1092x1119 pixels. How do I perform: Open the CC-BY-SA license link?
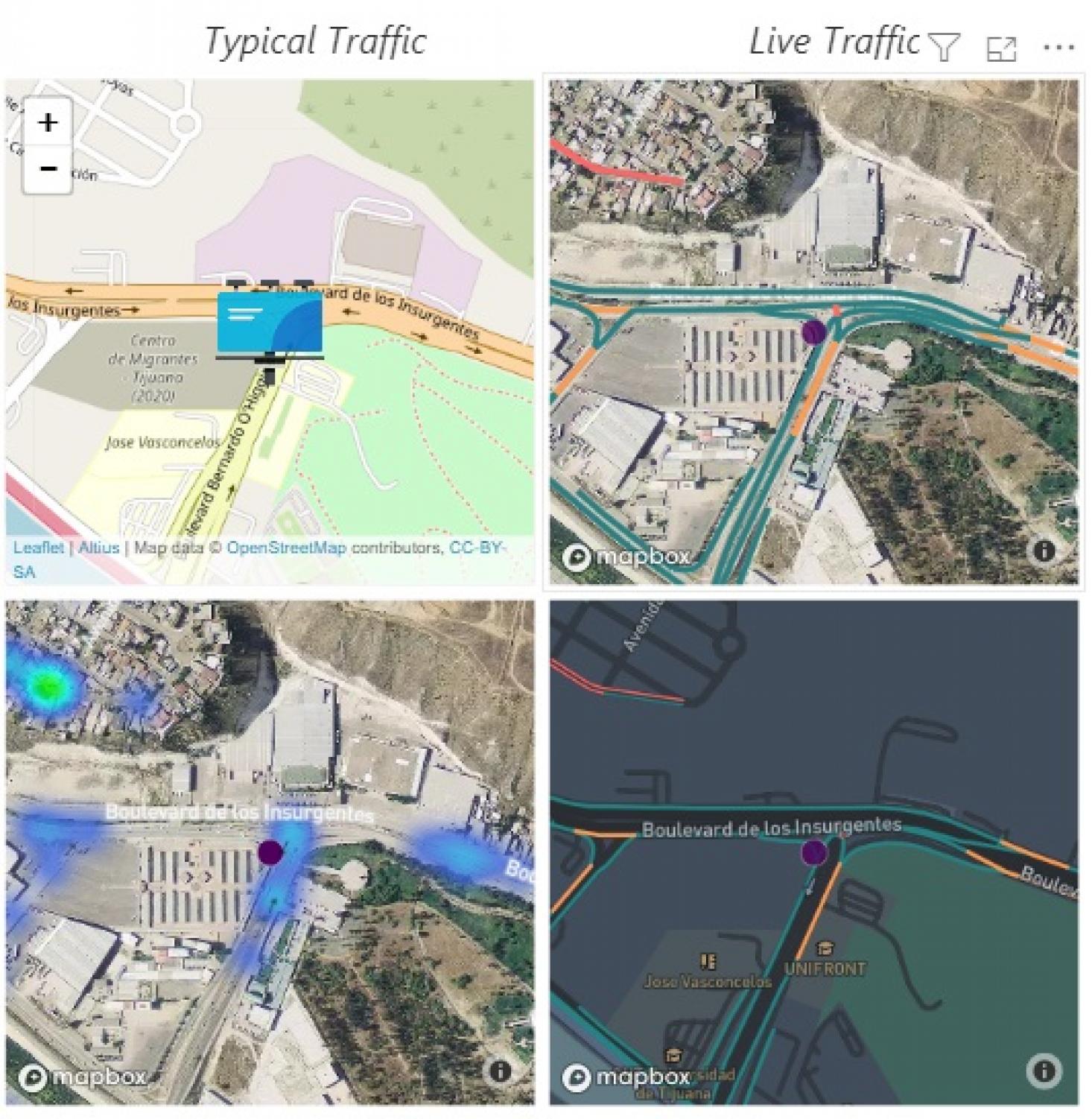pos(475,548)
